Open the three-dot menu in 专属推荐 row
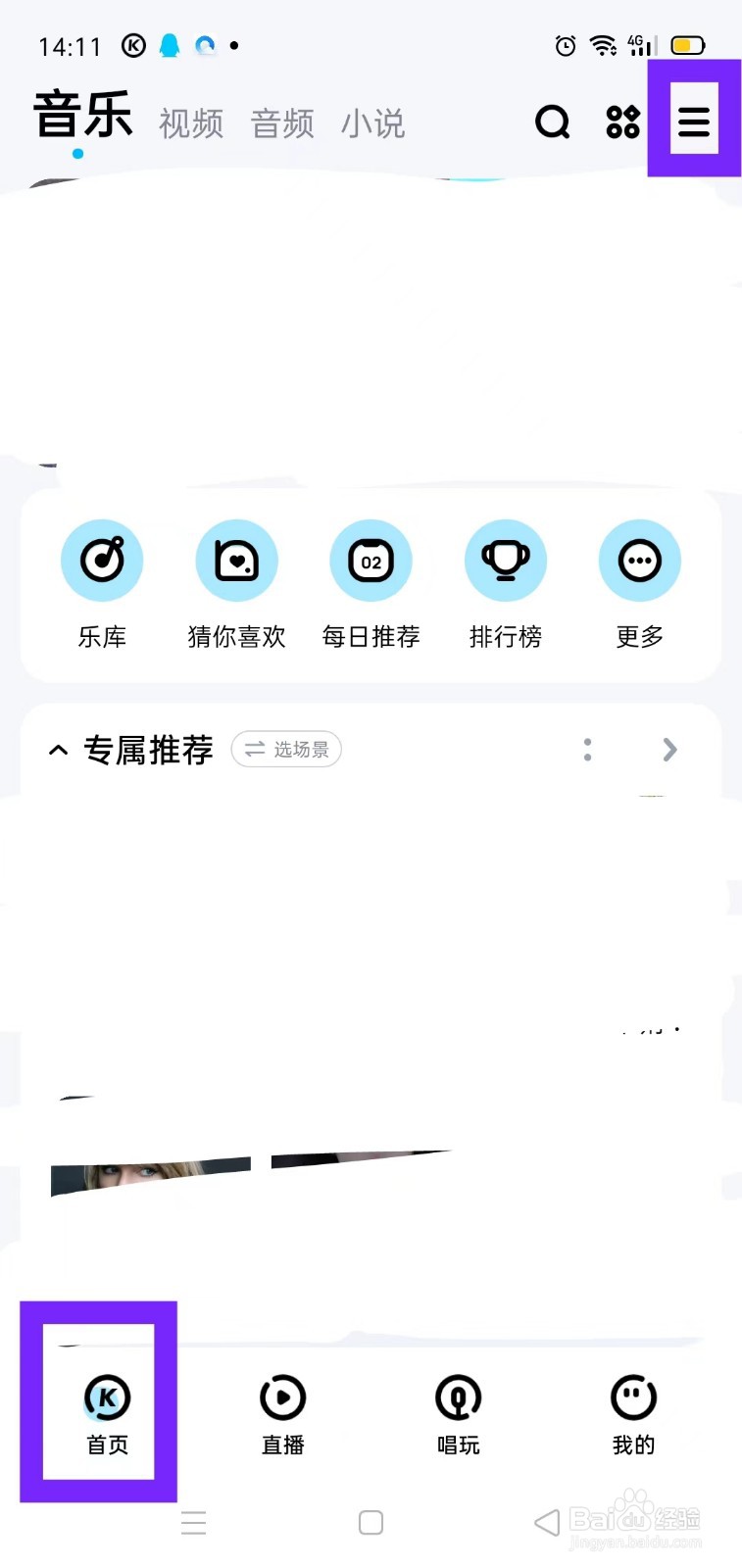 [x=587, y=750]
